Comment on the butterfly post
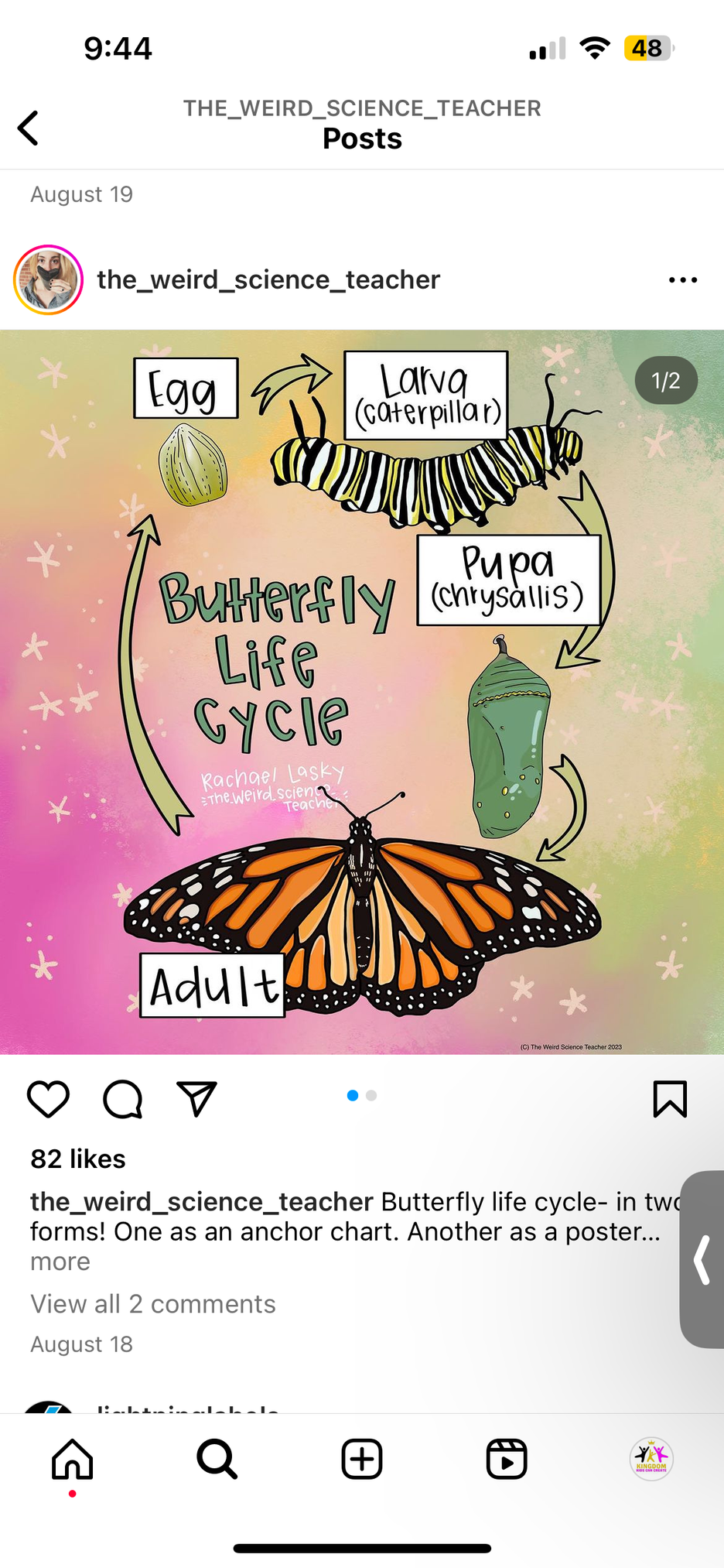The image size is (724, 1568). pyautogui.click(x=123, y=1099)
